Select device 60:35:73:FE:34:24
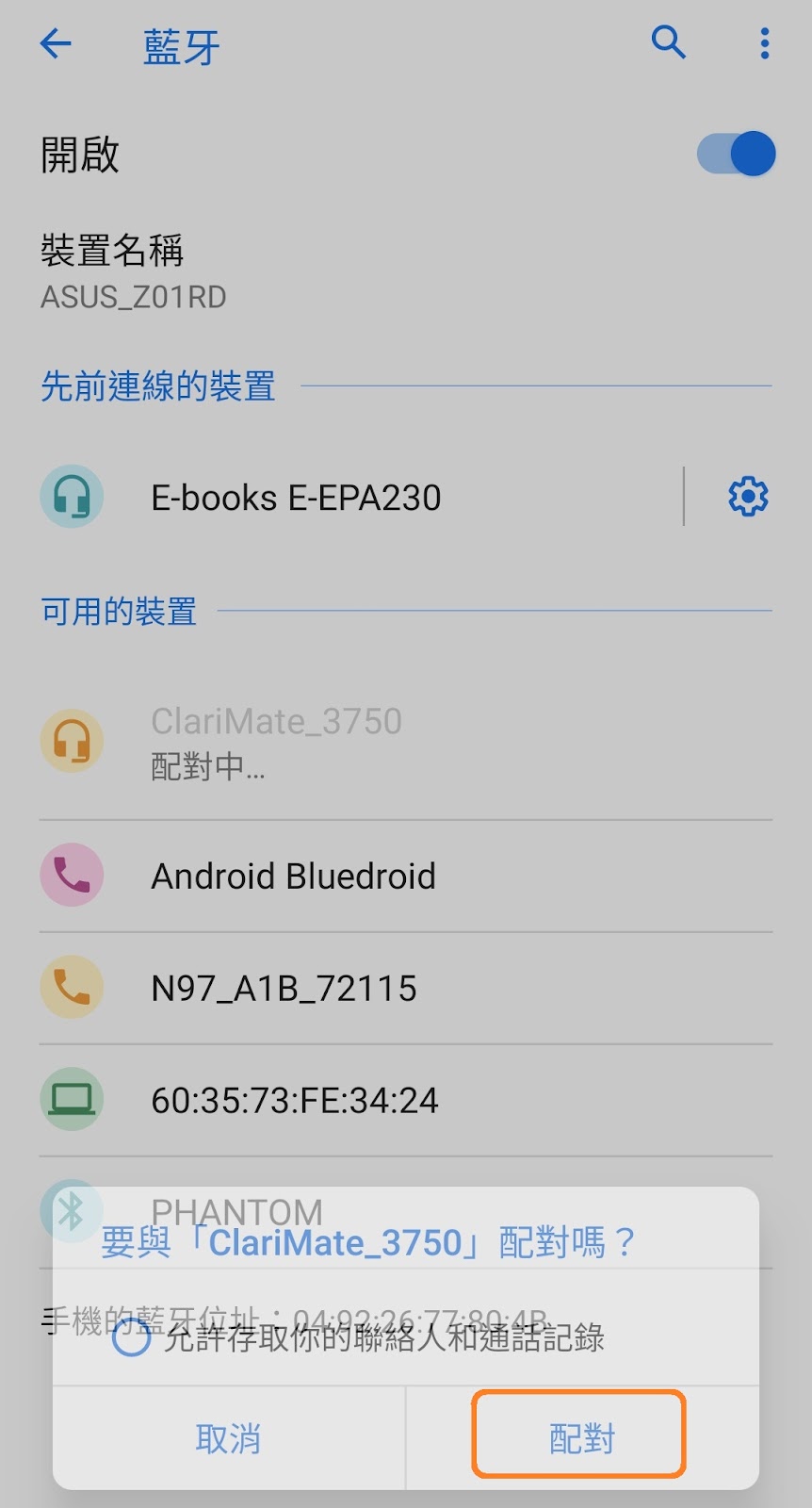Viewport: 812px width, 1508px height. pyautogui.click(x=405, y=1100)
